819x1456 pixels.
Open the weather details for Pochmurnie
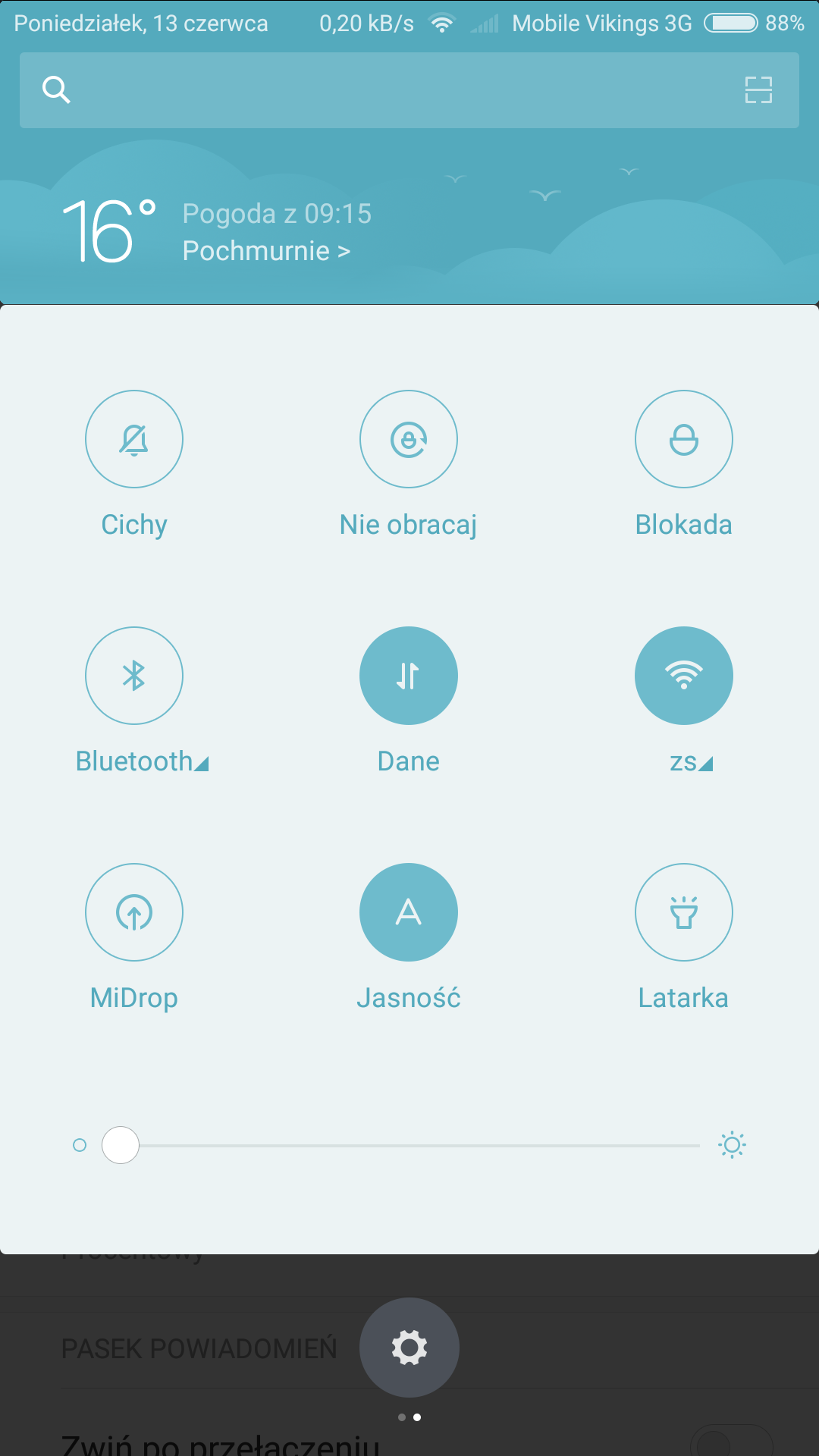coord(266,251)
